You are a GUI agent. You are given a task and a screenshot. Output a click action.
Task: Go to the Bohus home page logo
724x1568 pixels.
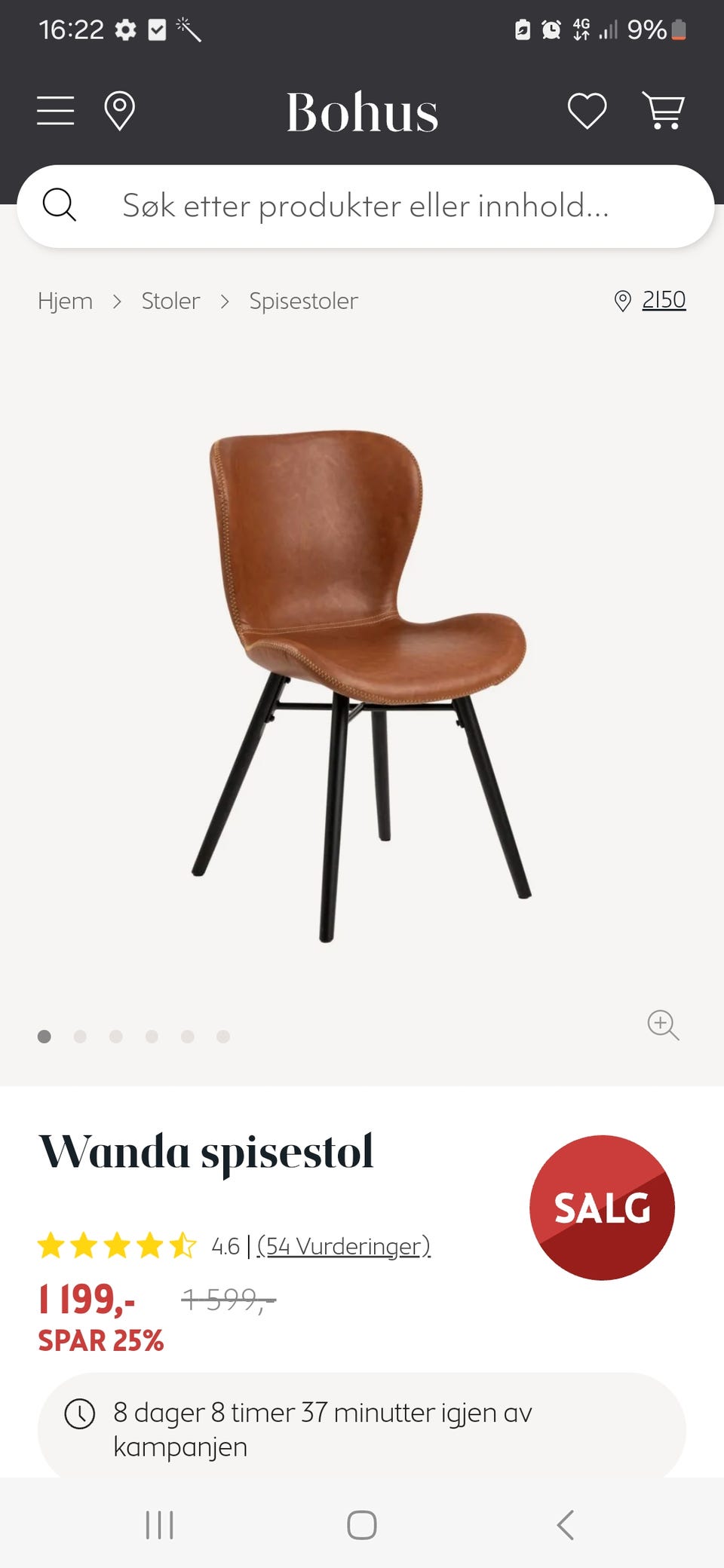[x=362, y=112]
